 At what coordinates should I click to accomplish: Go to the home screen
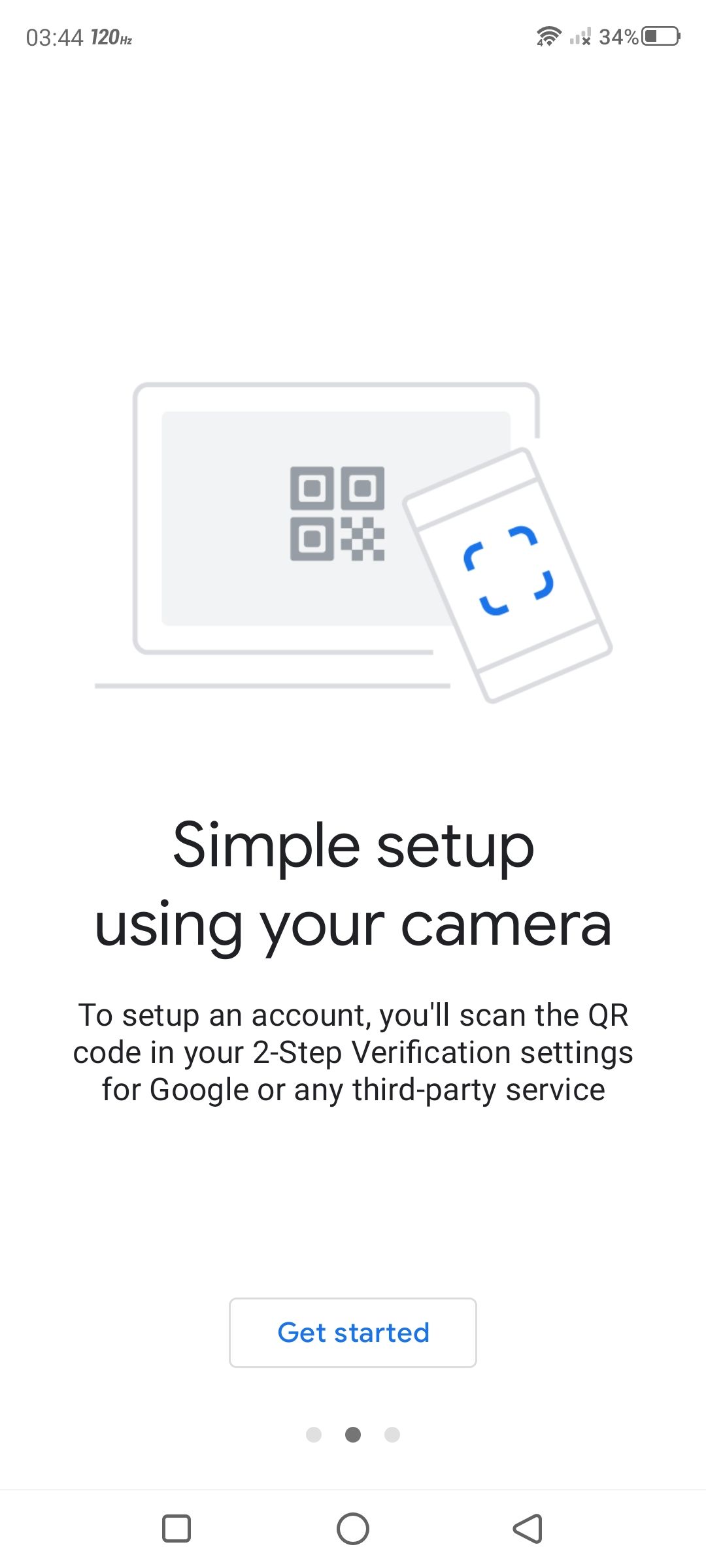point(353,1529)
